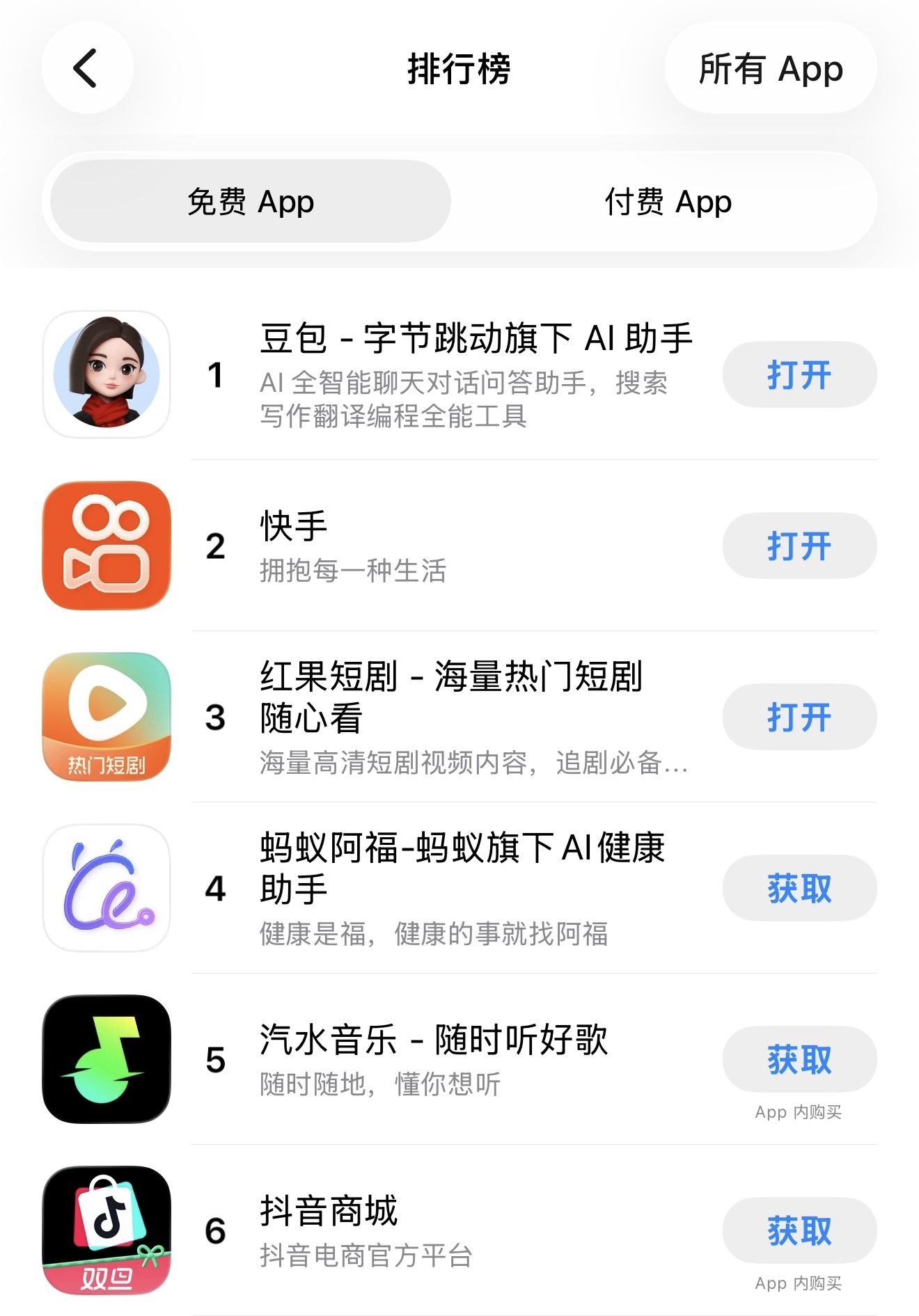Launch 红果短剧 with its 打开 button
The width and height of the screenshot is (919, 1316).
pos(799,718)
